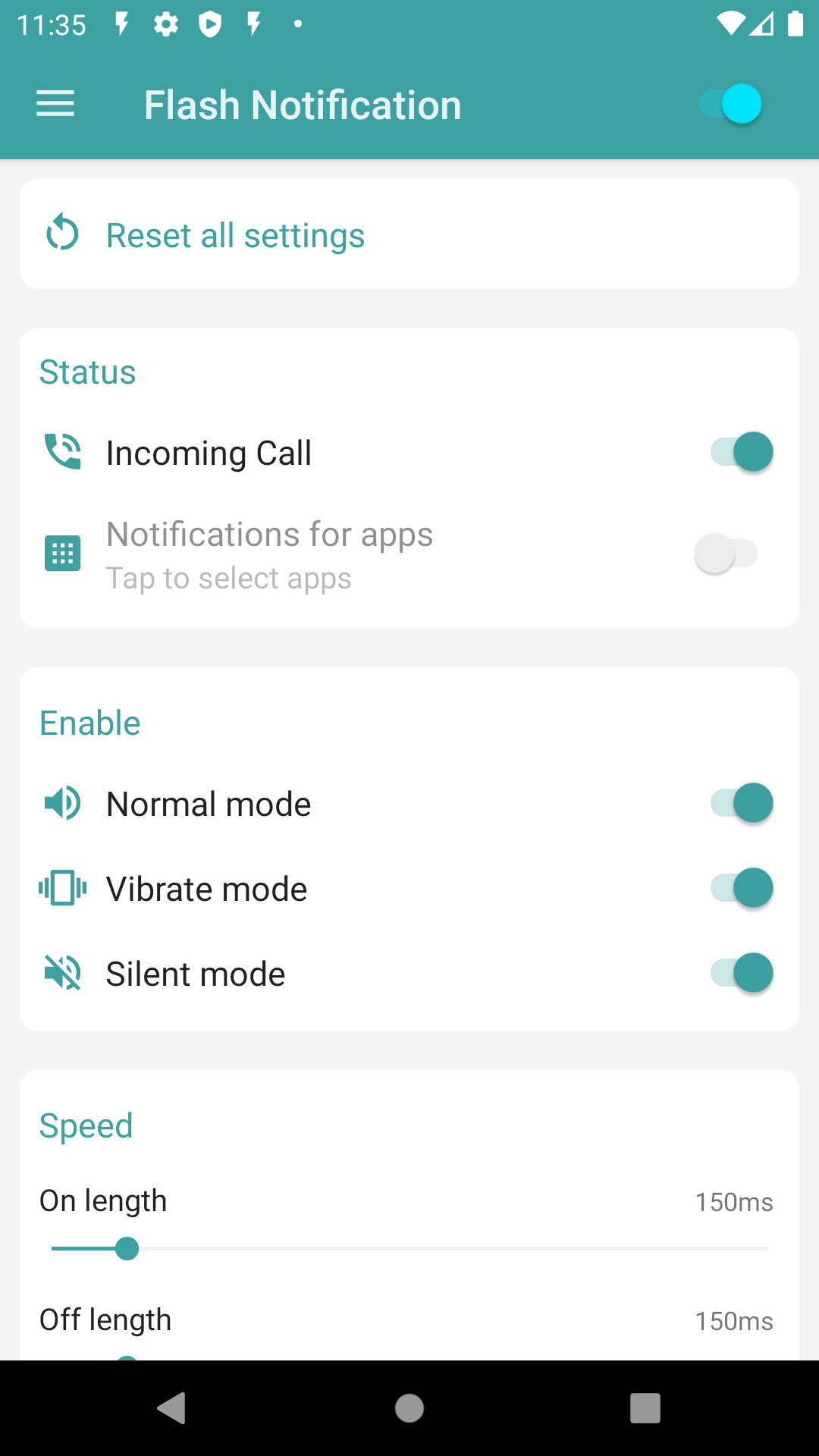Click the incoming call phone icon
This screenshot has width=819, height=1456.
[63, 451]
